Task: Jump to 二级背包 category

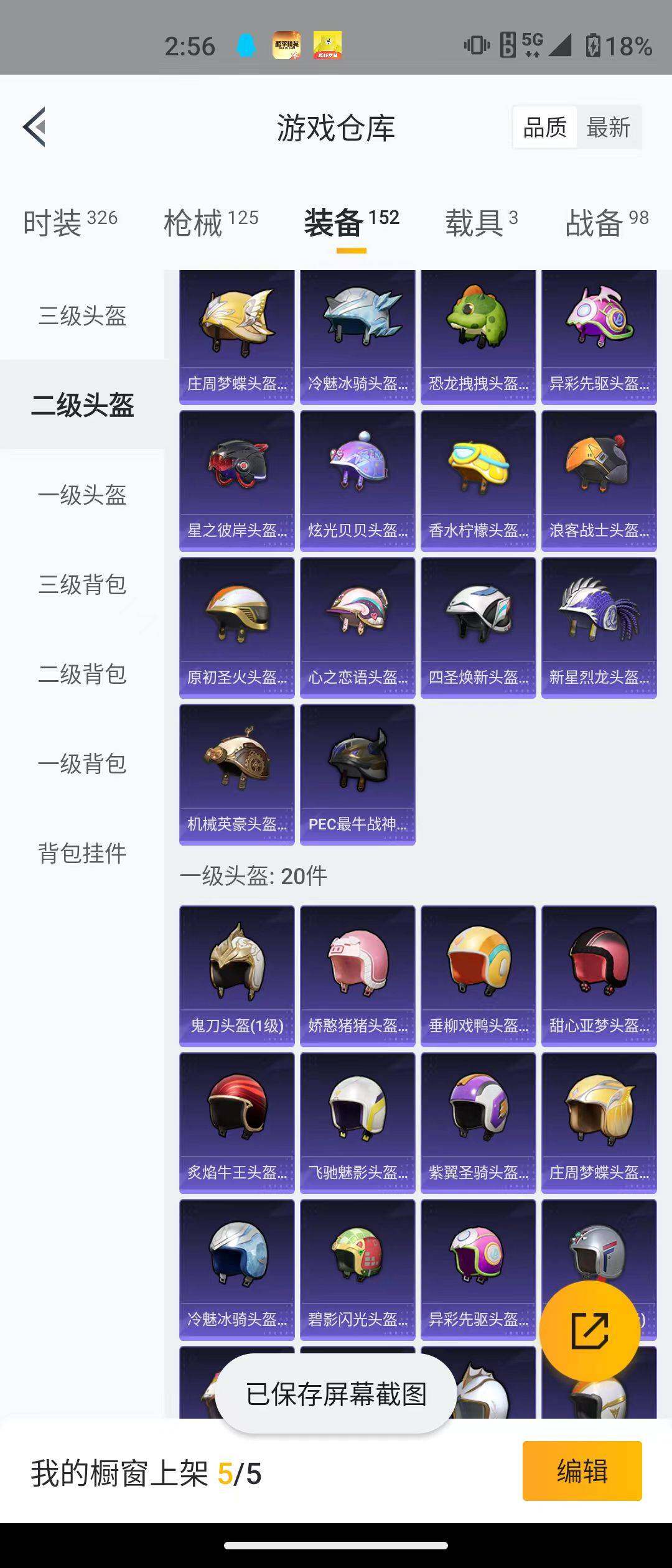Action: pos(82,674)
